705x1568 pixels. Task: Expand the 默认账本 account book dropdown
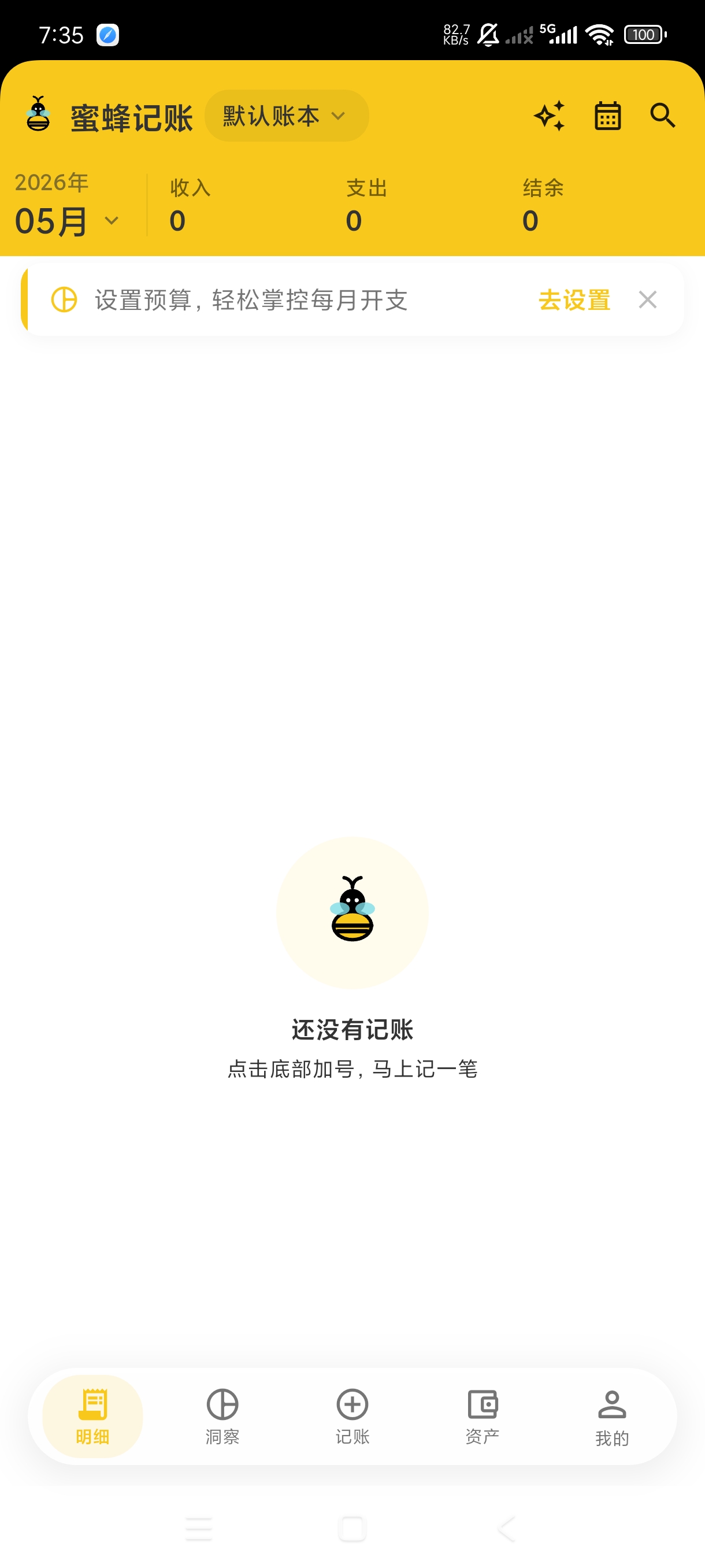[287, 116]
